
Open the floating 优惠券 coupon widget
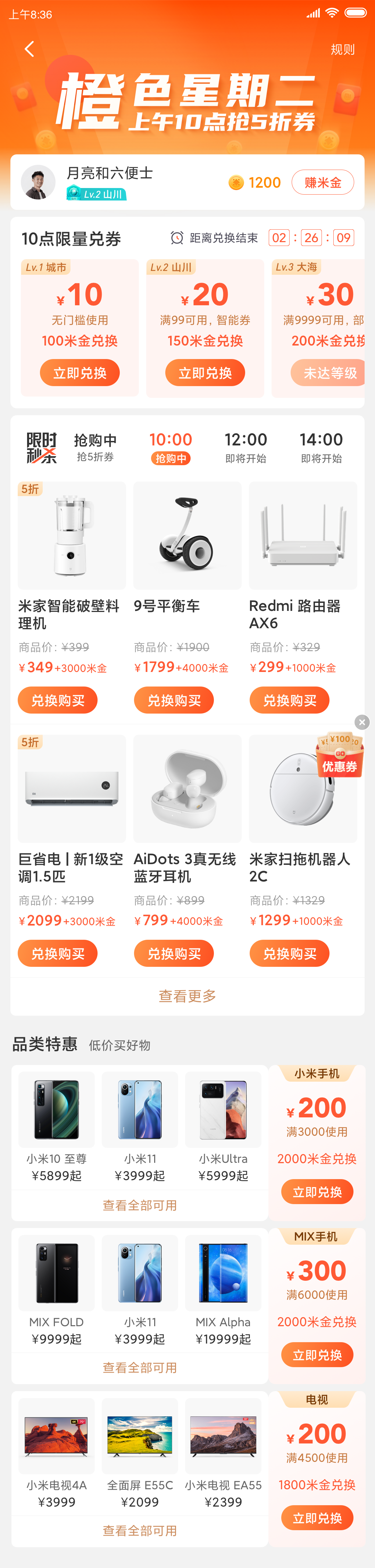pos(340,756)
